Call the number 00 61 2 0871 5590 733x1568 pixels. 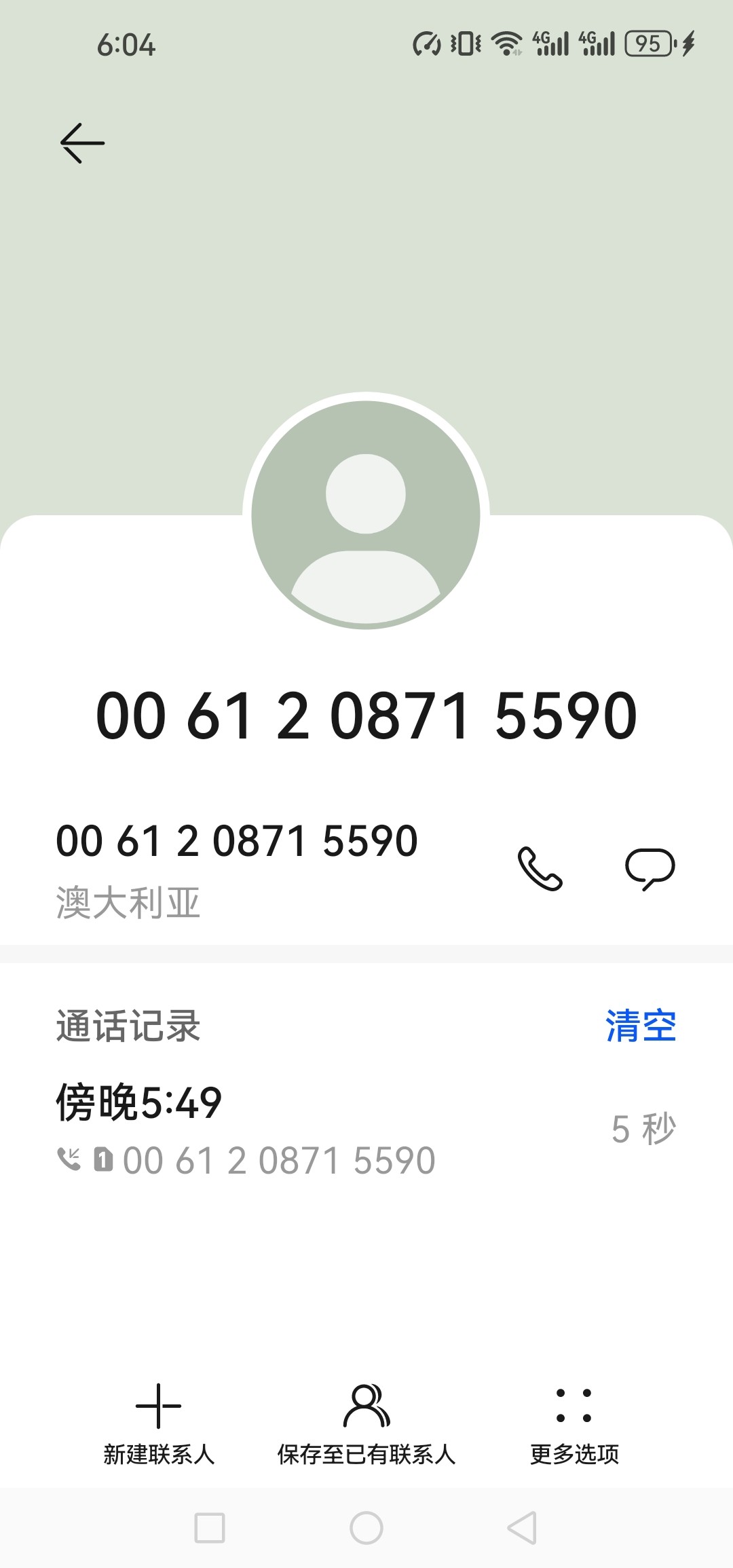point(540,868)
